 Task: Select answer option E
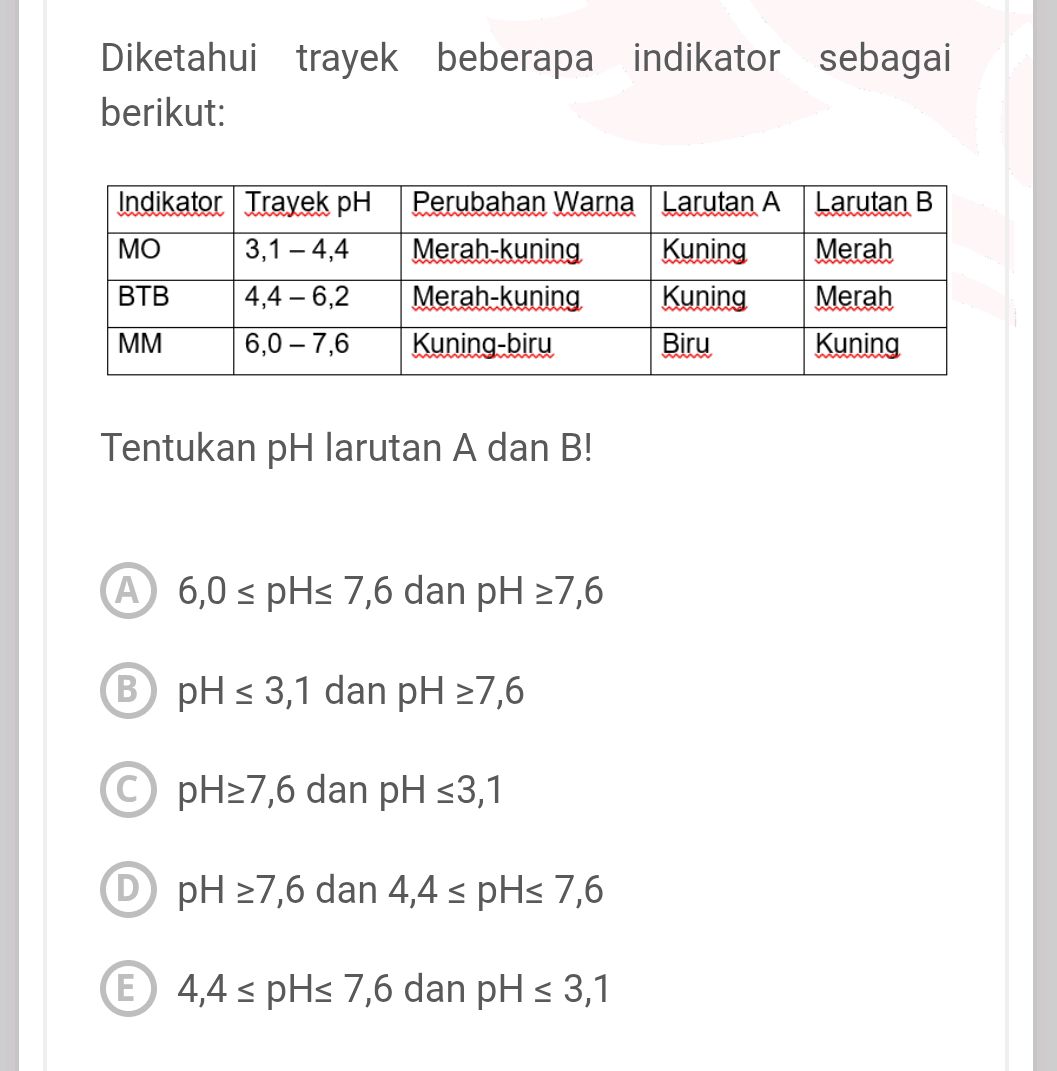pyautogui.click(x=128, y=989)
